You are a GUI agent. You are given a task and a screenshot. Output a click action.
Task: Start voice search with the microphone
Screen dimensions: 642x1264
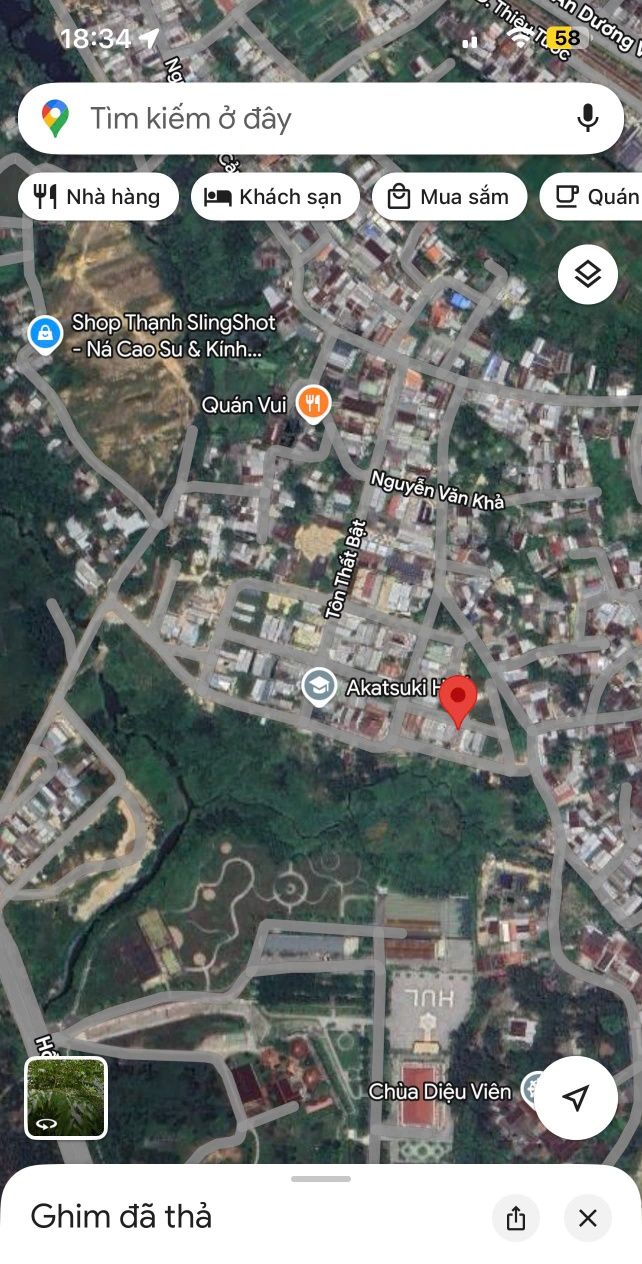588,118
